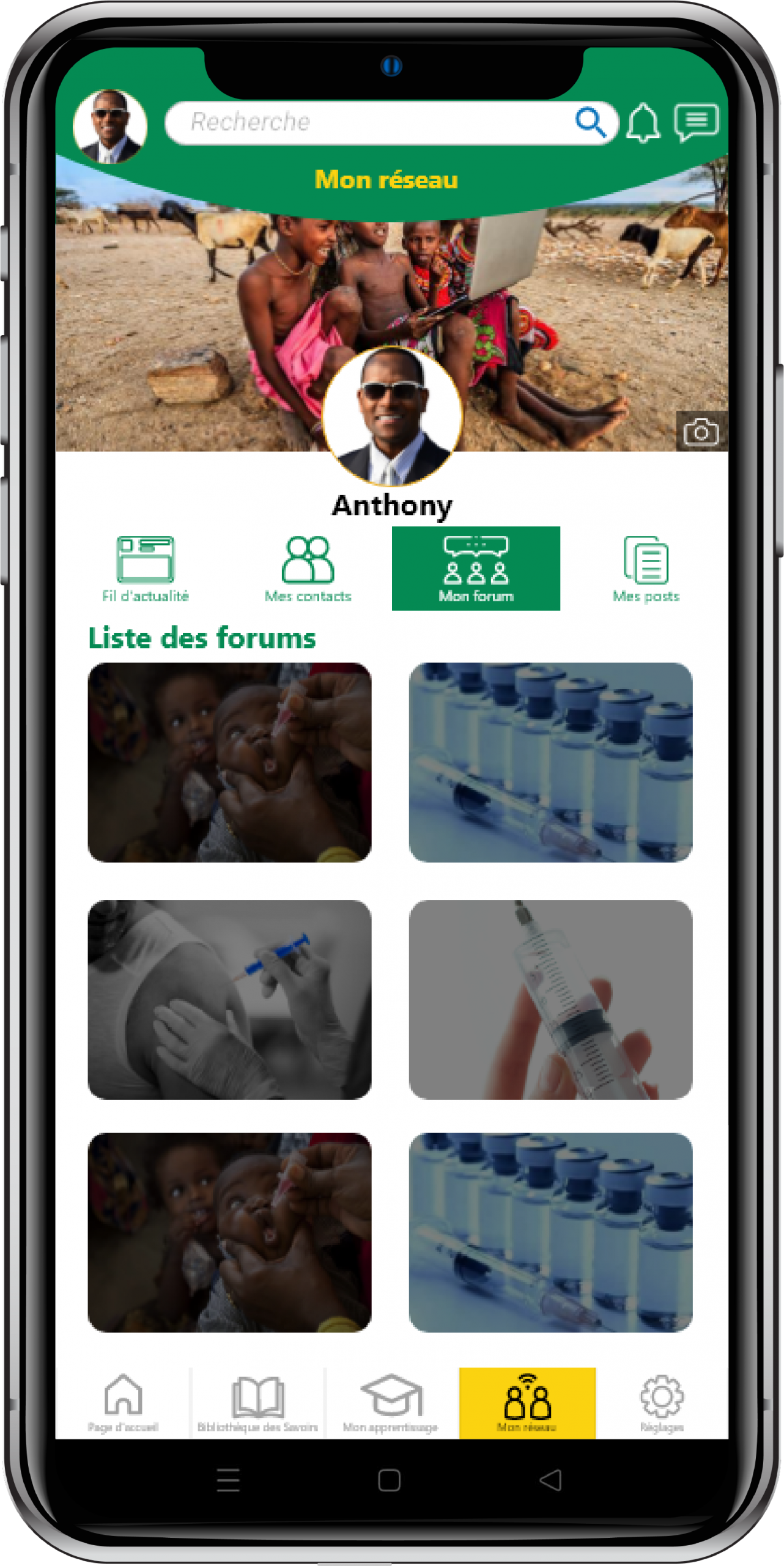Tap the system back button

tap(550, 1480)
